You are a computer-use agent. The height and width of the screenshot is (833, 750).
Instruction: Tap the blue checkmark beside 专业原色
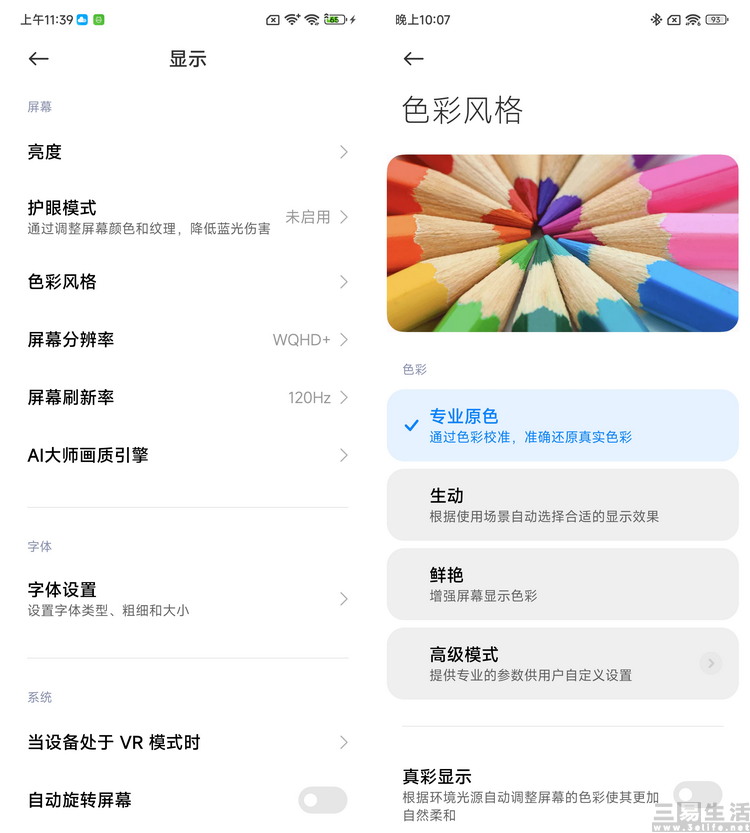tap(410, 425)
